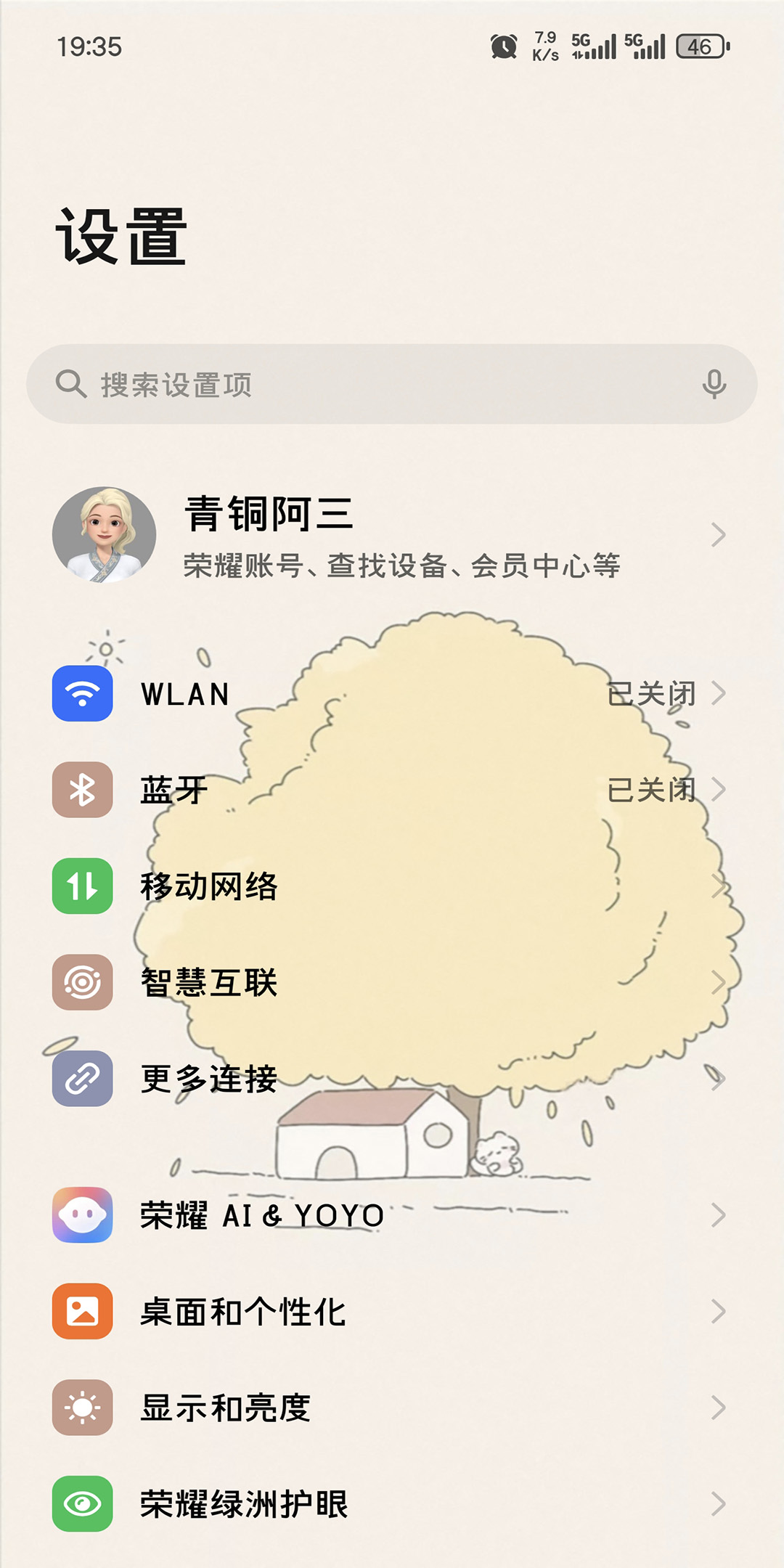Go to 移动网络 settings
Image resolution: width=784 pixels, height=1568 pixels.
click(x=392, y=886)
